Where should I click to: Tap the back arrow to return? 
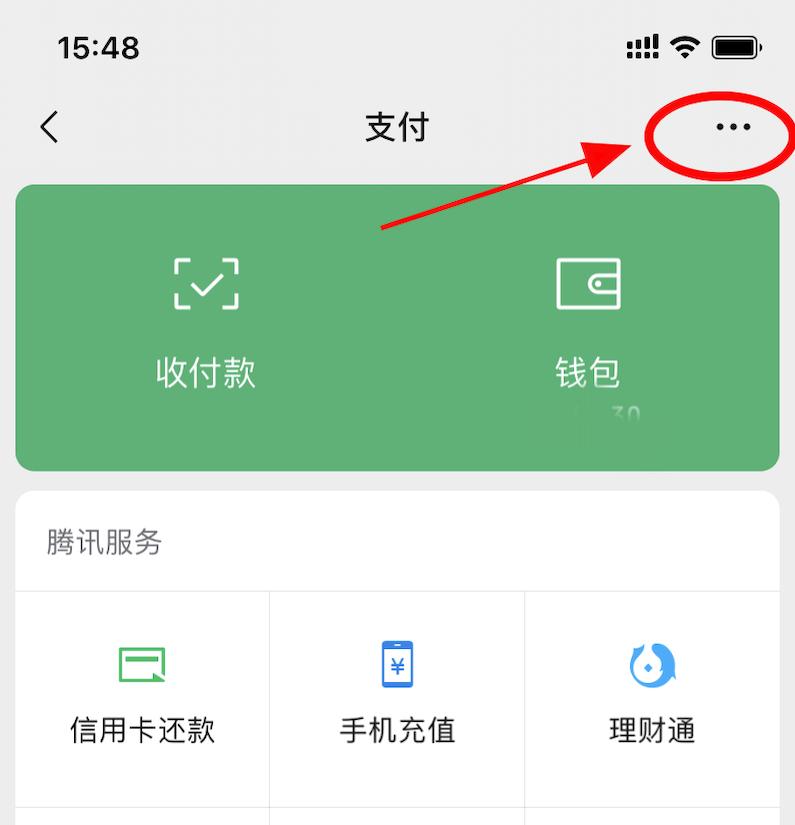(48, 128)
